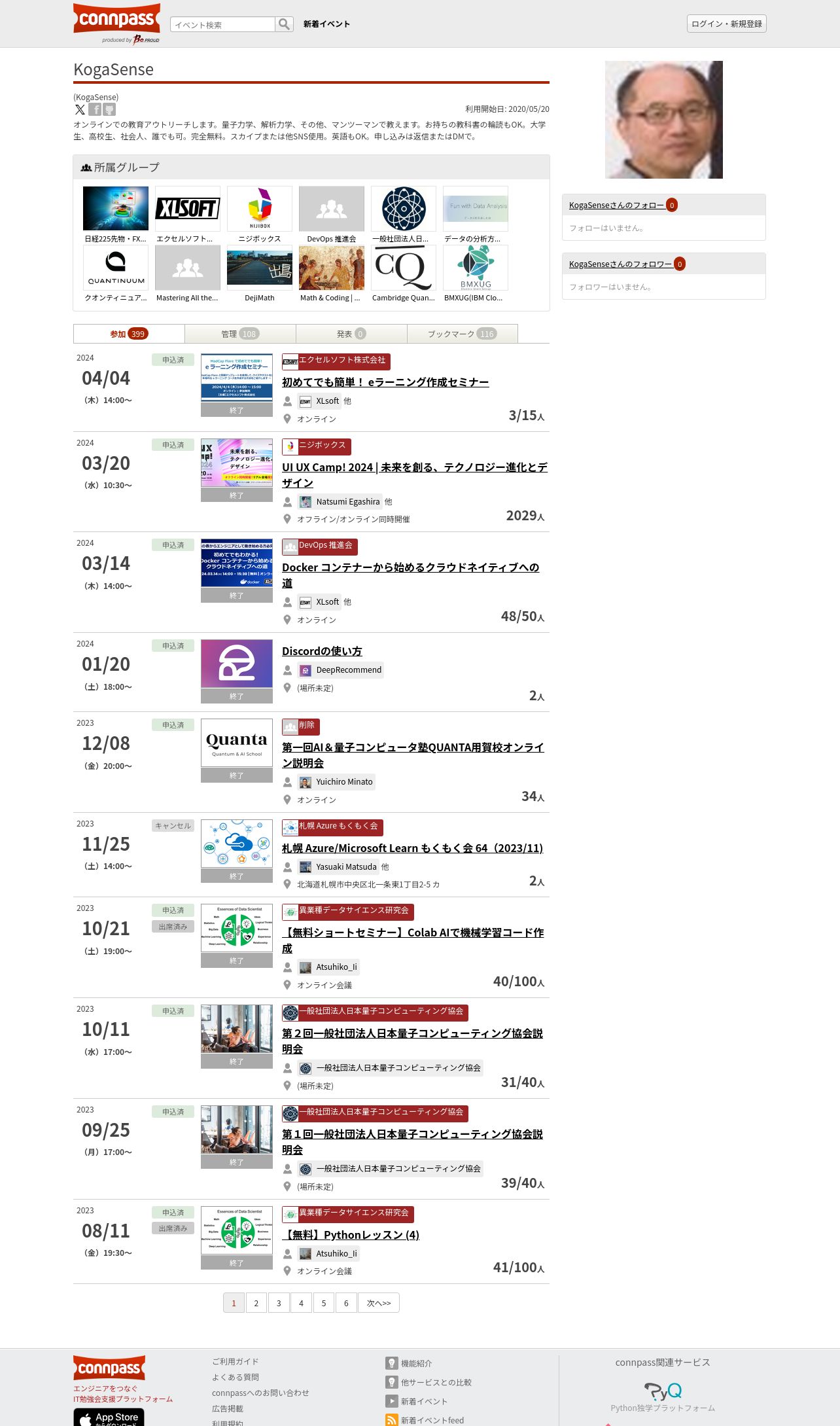The height and width of the screenshot is (1426, 840).
Task: Open the 新着イベント link in header
Action: point(326,24)
